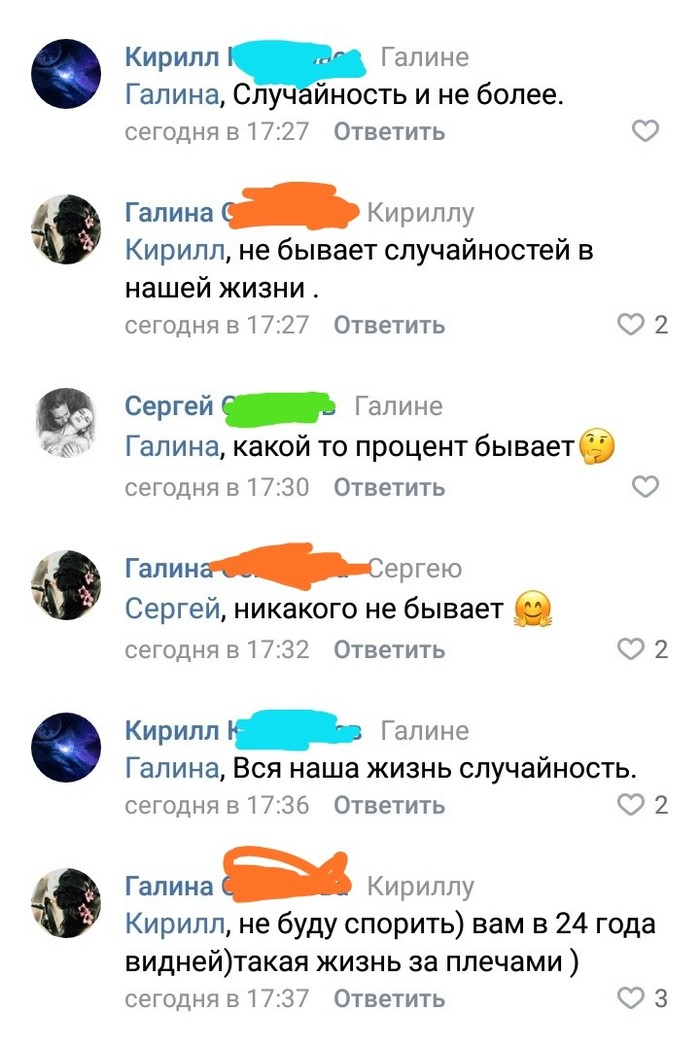
Task: Like "не бывает случайностей в нашей жизни" comment
Action: 631,325
